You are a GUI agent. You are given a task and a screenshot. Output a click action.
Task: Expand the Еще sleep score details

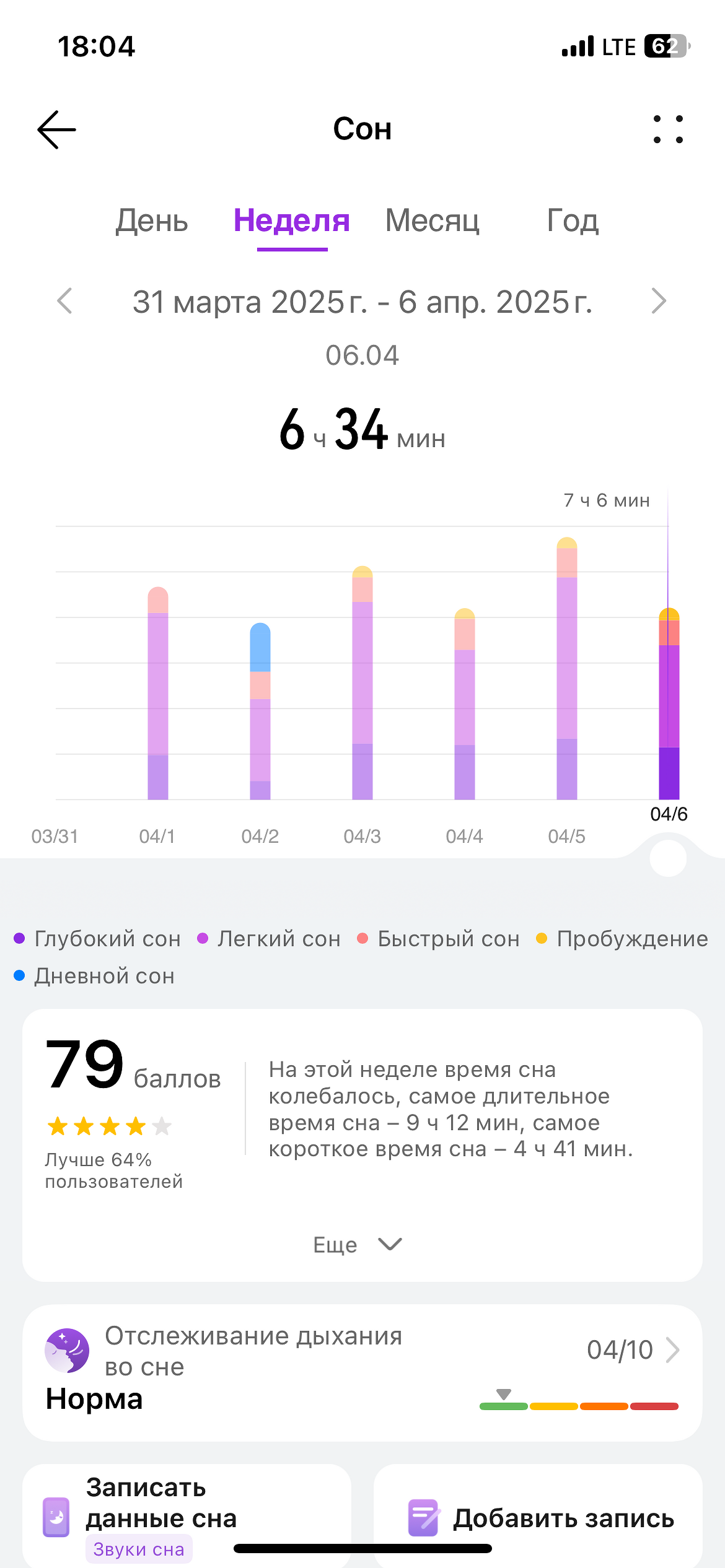point(358,1244)
